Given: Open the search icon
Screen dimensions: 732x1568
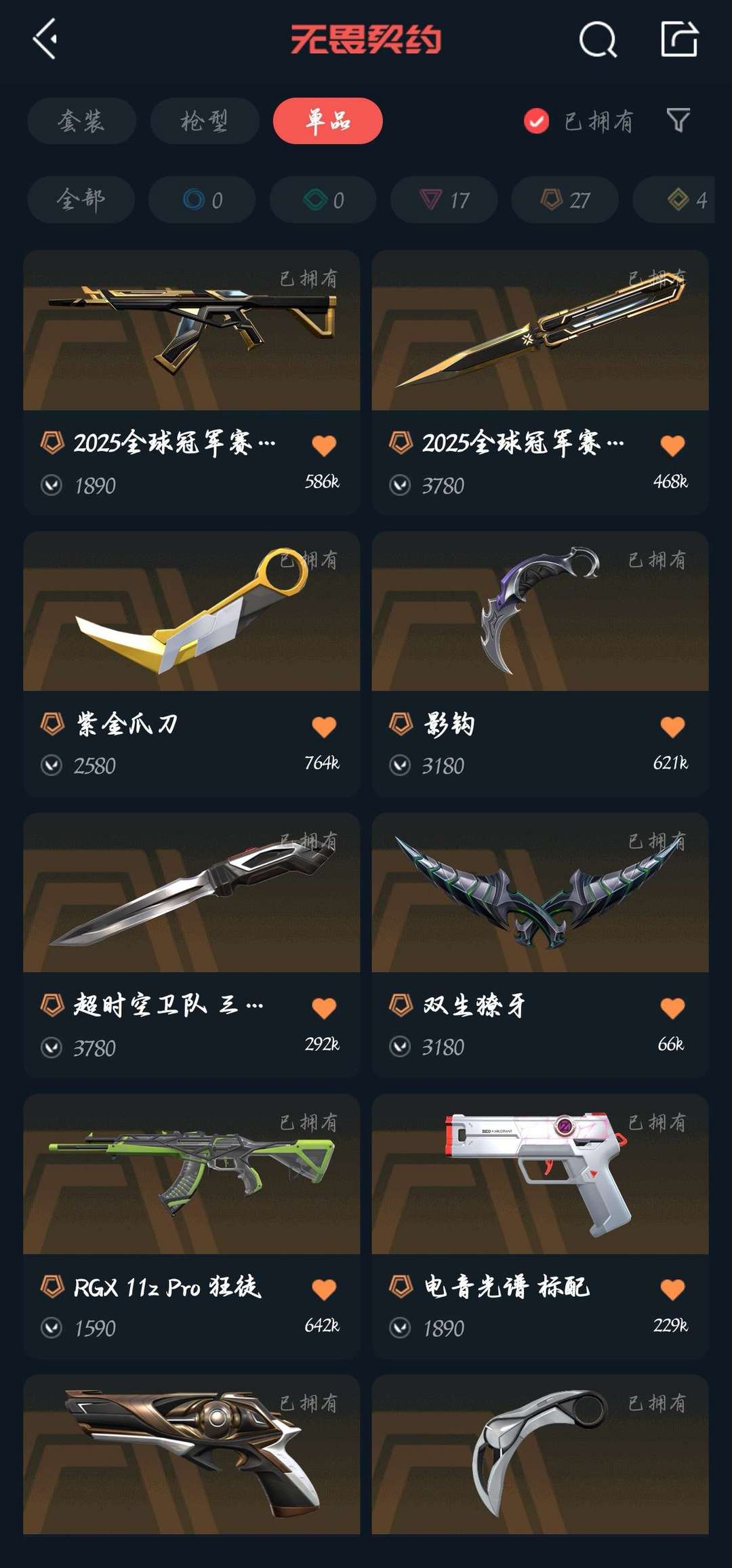Looking at the screenshot, I should (x=597, y=39).
